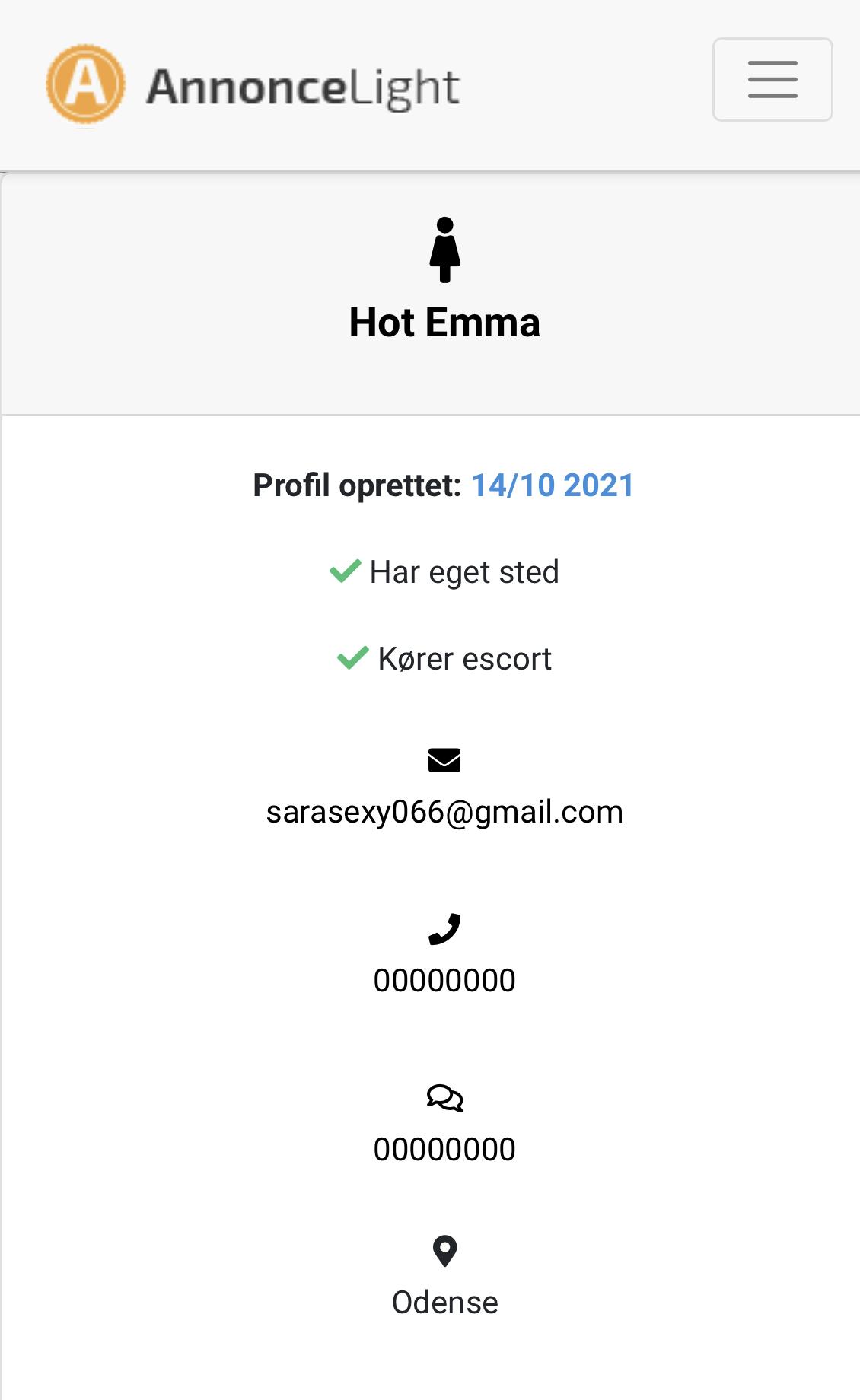Open the hamburger navigation menu

point(772,79)
